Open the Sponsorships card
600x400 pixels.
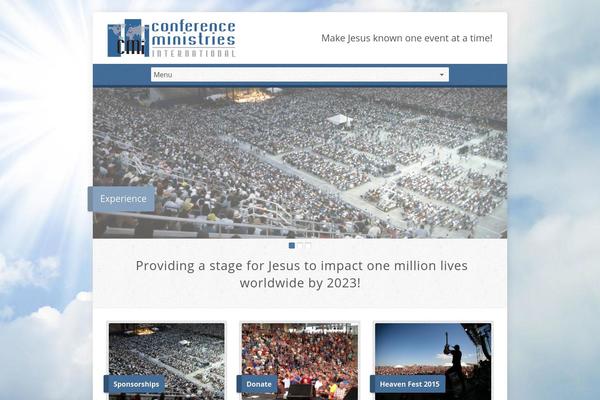[136, 383]
